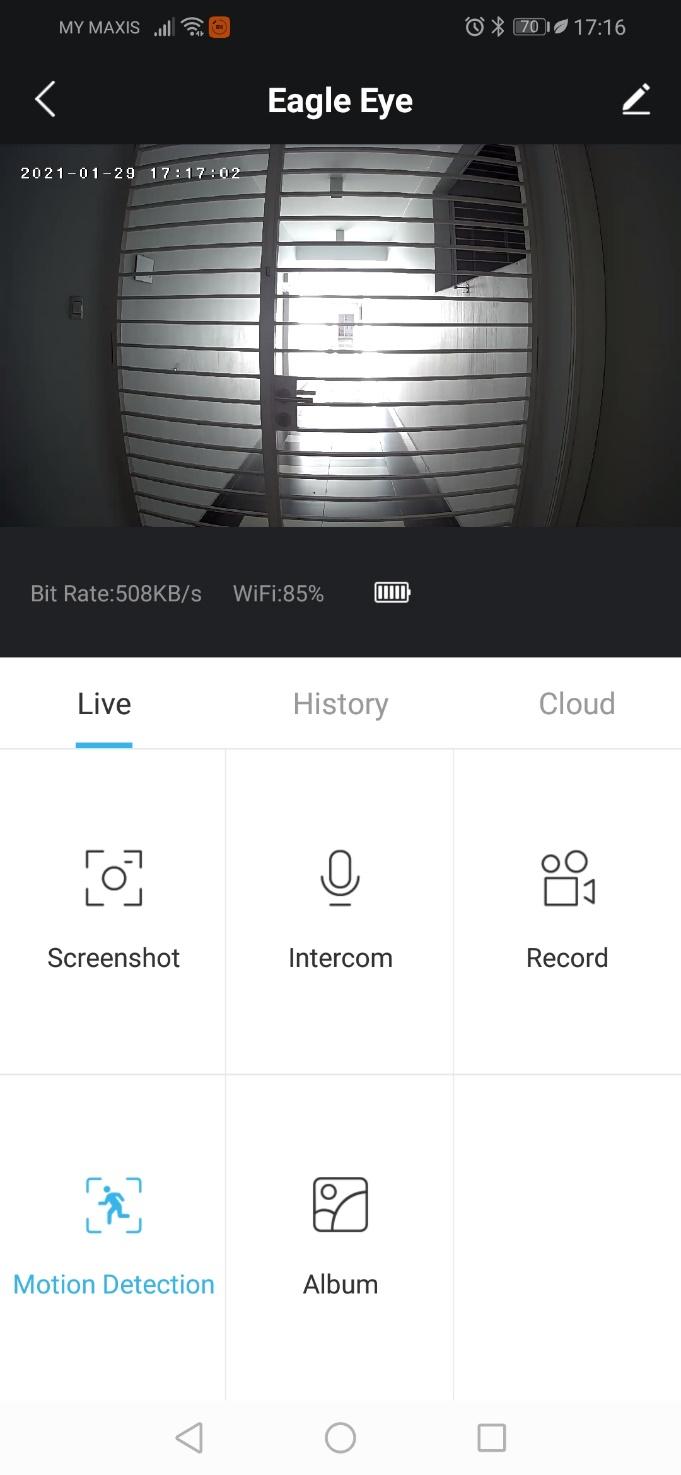The height and width of the screenshot is (1475, 681).
Task: Tap the edit pencil icon
Action: coord(636,100)
